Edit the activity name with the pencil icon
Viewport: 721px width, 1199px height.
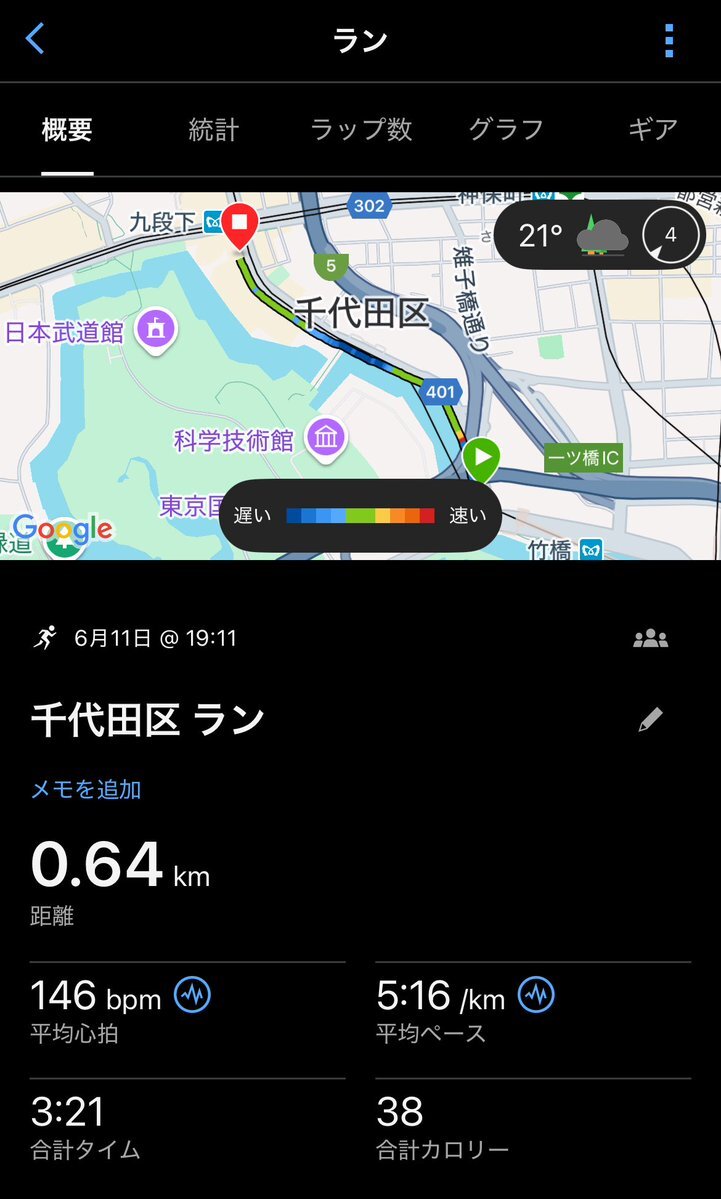[651, 720]
